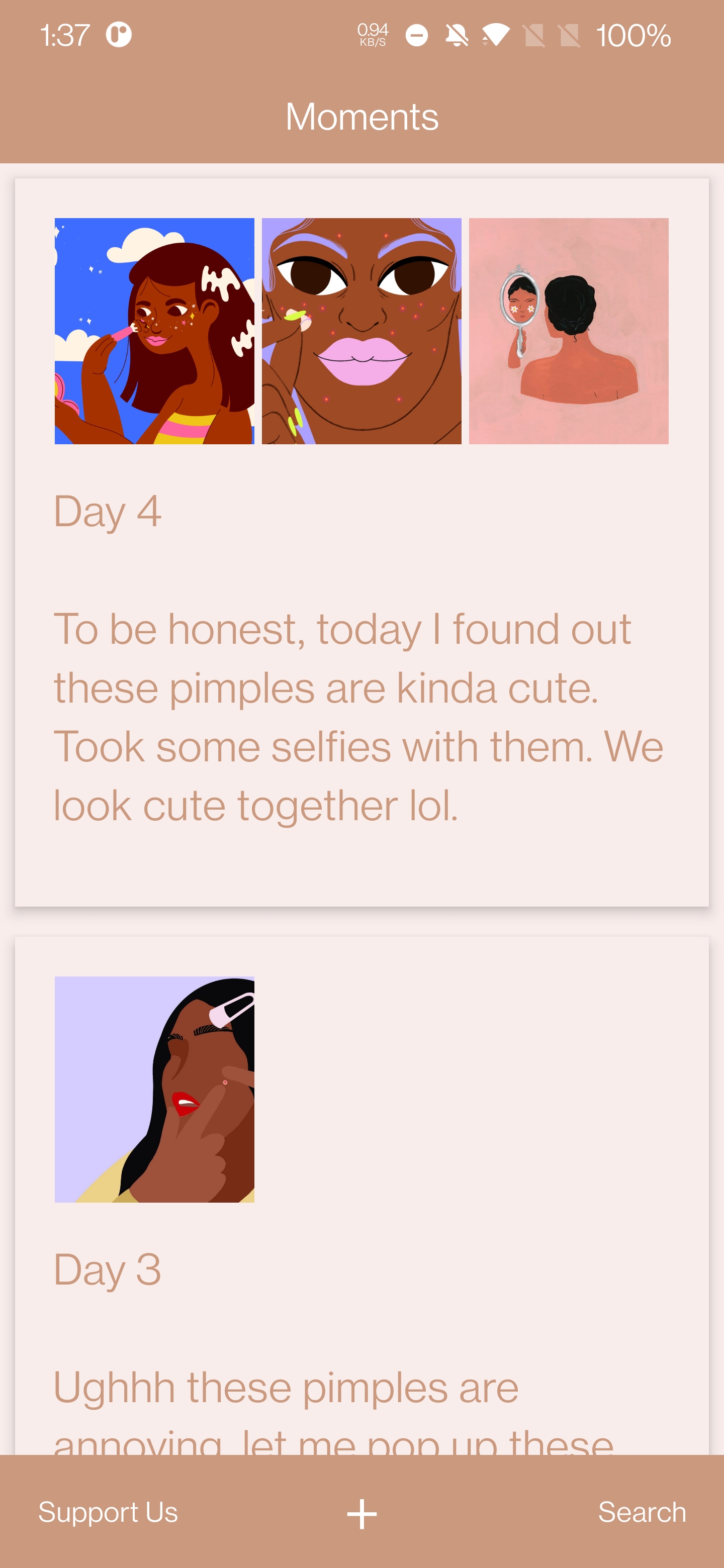View the Day 3 photo
The height and width of the screenshot is (1568, 724).
click(154, 1089)
